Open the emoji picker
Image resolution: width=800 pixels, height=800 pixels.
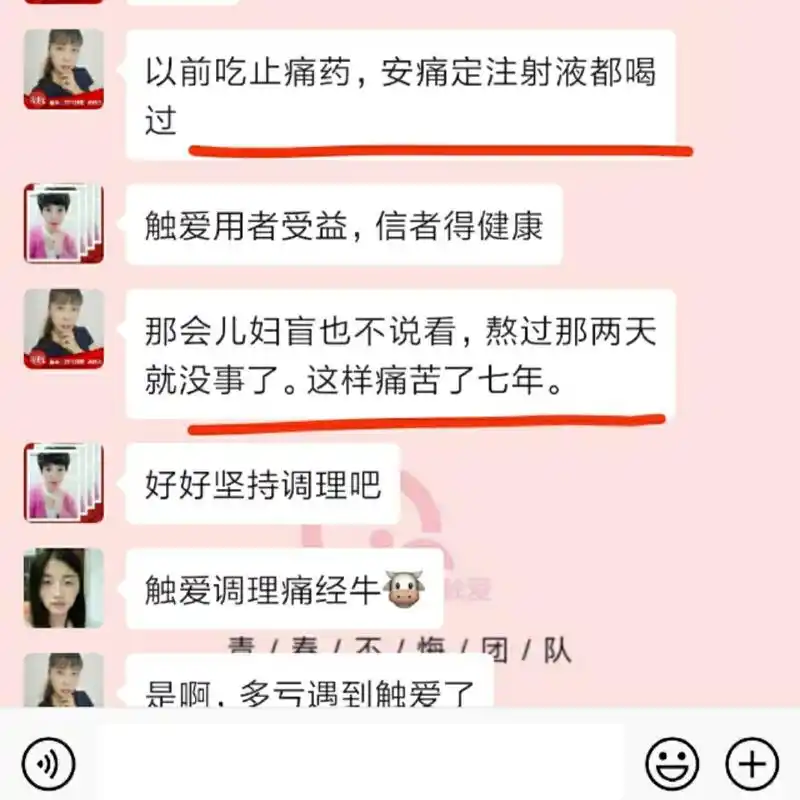672,765
